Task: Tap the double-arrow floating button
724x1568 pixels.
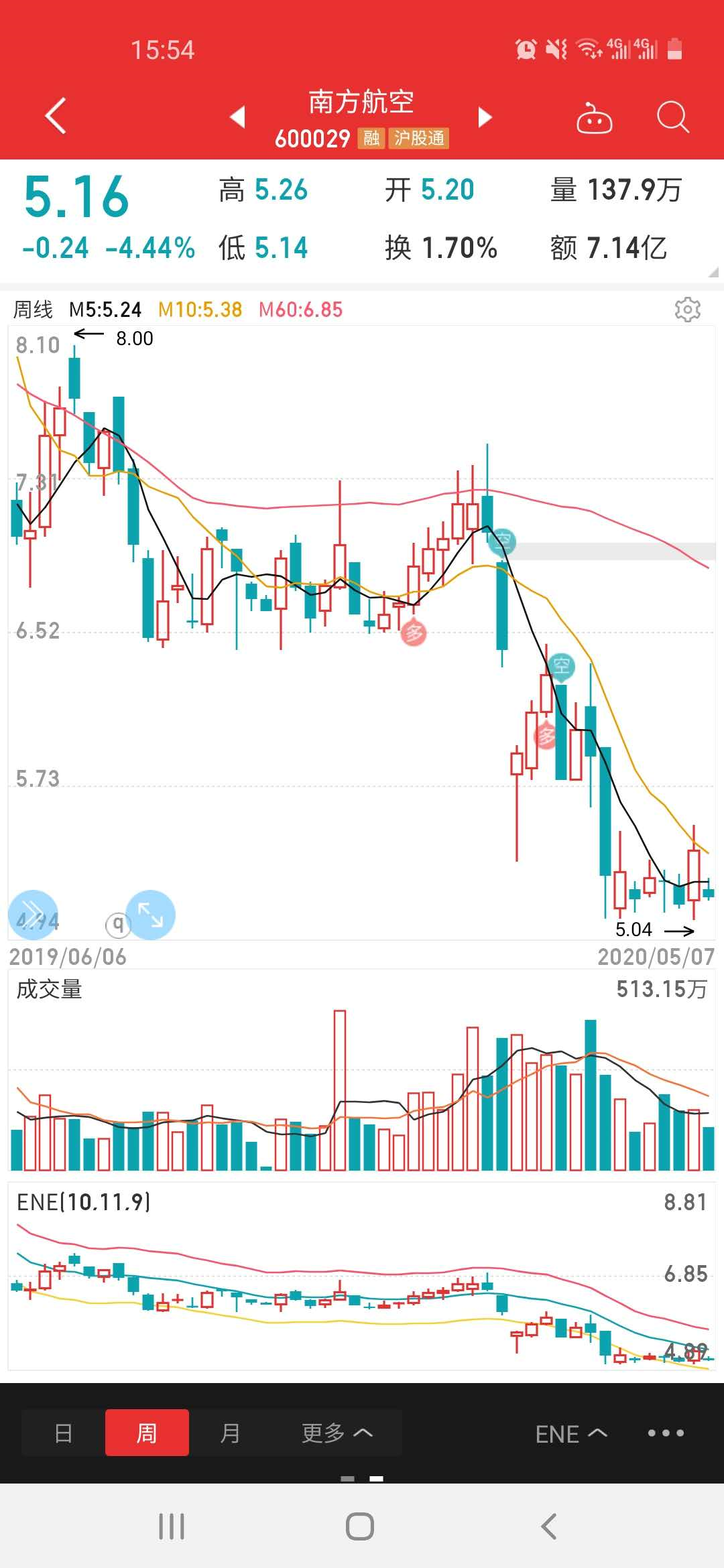Action: 32,914
